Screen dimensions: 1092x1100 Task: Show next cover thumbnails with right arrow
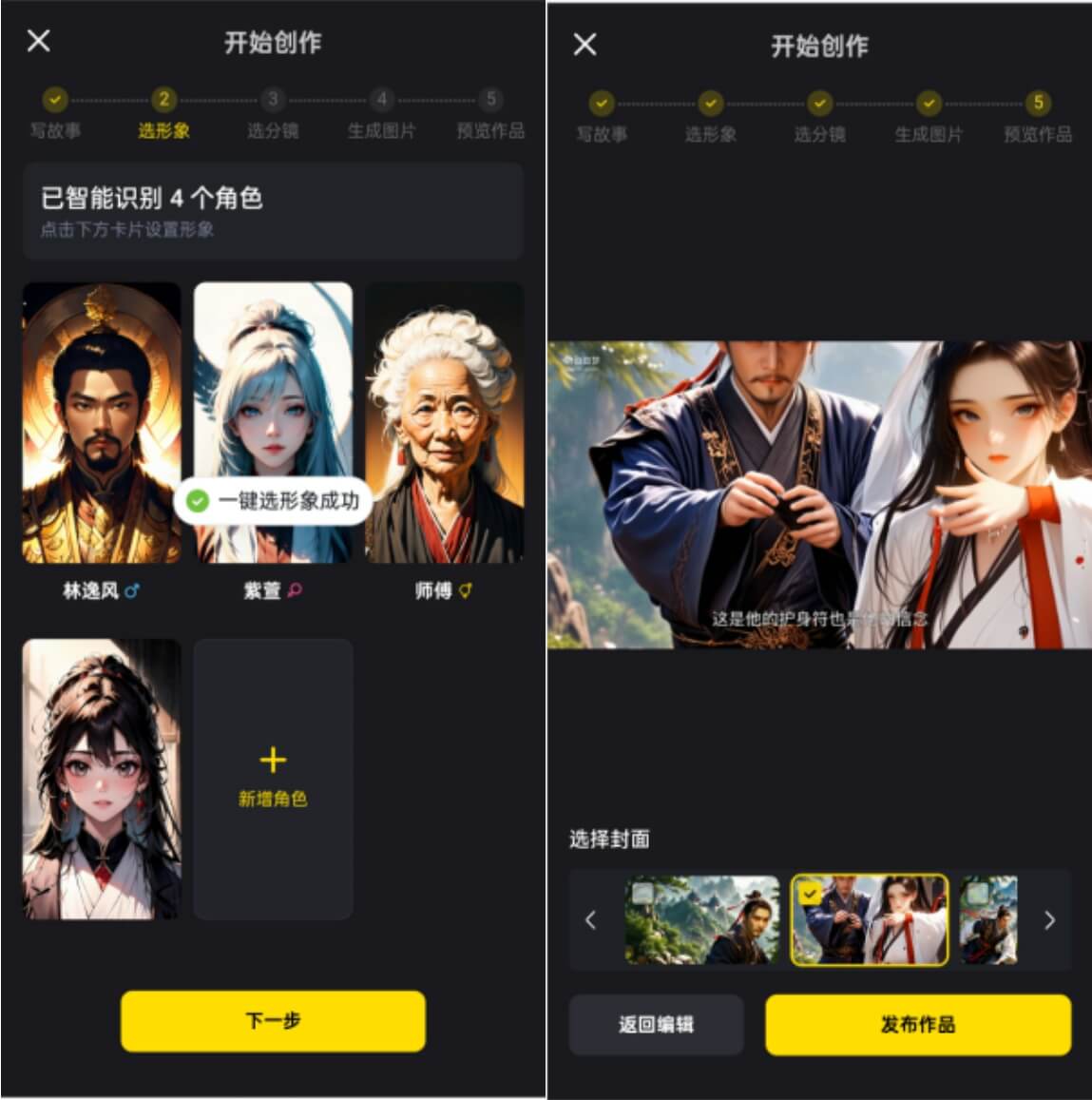tap(1049, 919)
